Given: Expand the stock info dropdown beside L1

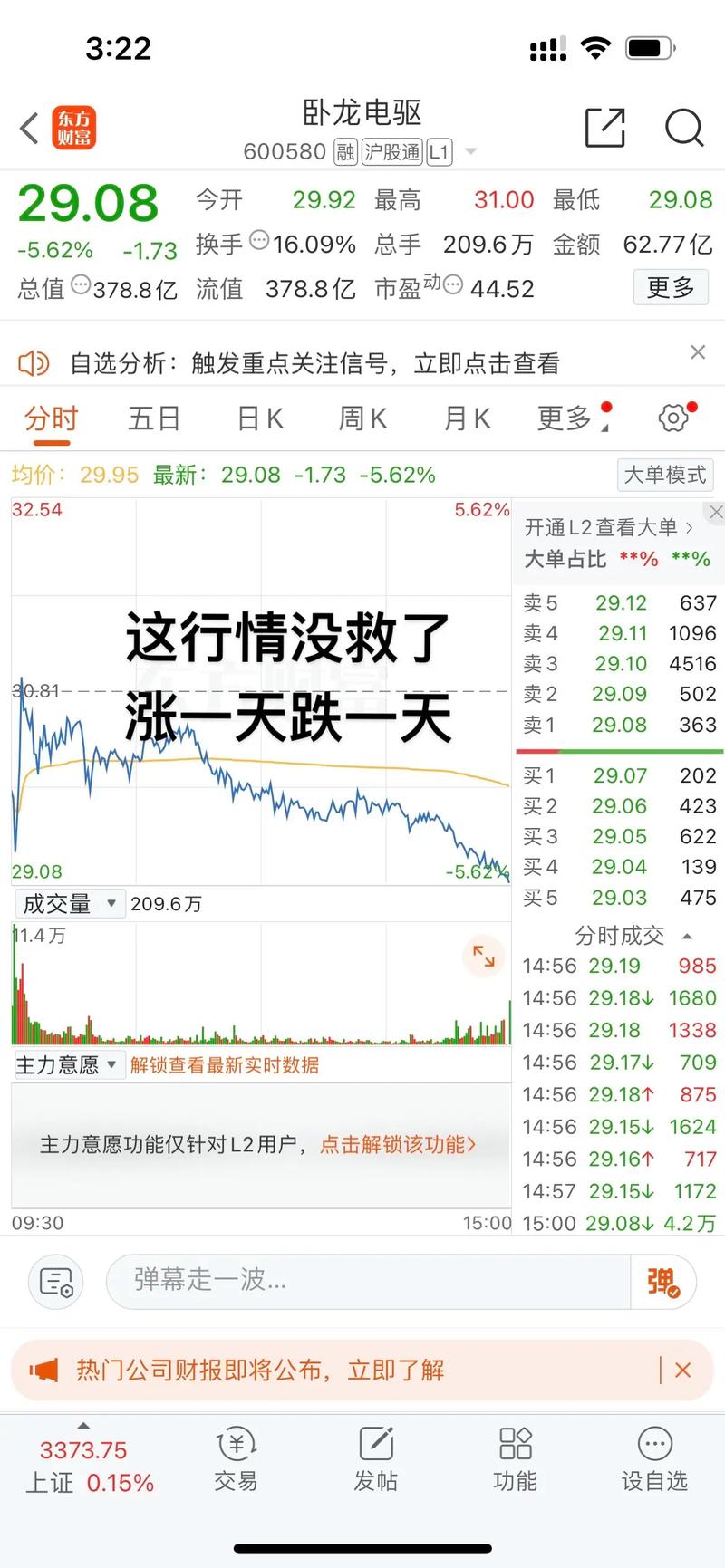Looking at the screenshot, I should click(470, 152).
